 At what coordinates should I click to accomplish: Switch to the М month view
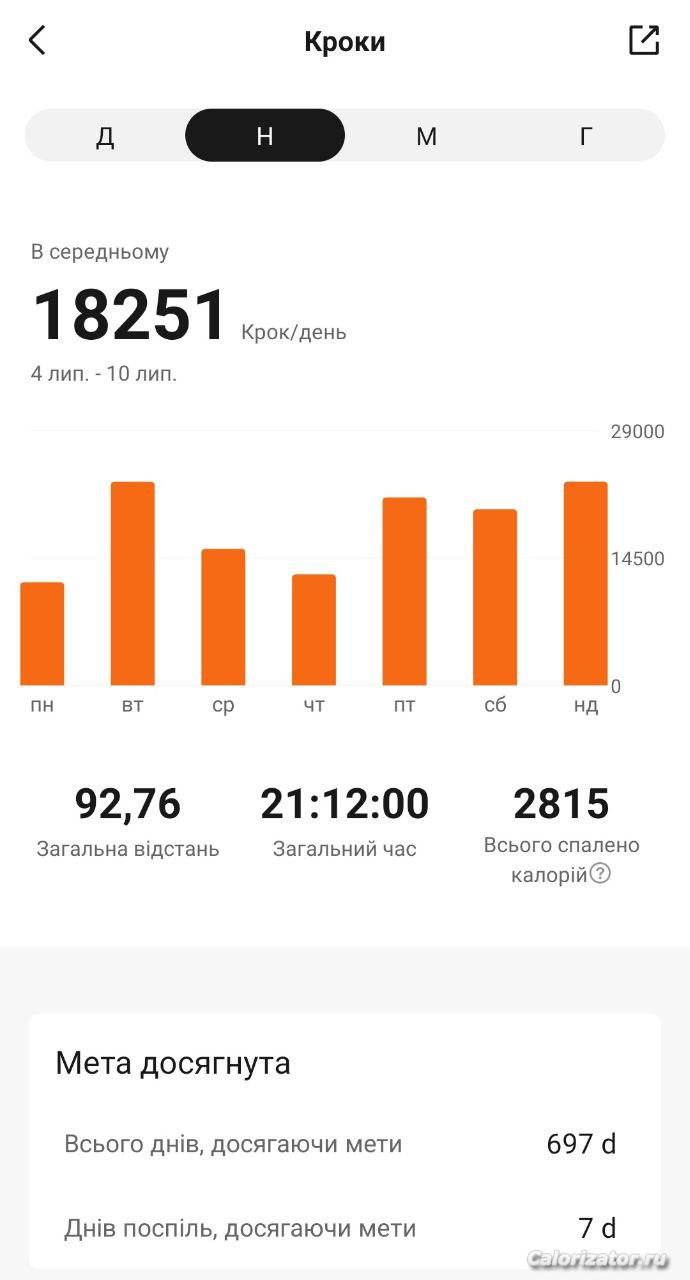tap(426, 136)
